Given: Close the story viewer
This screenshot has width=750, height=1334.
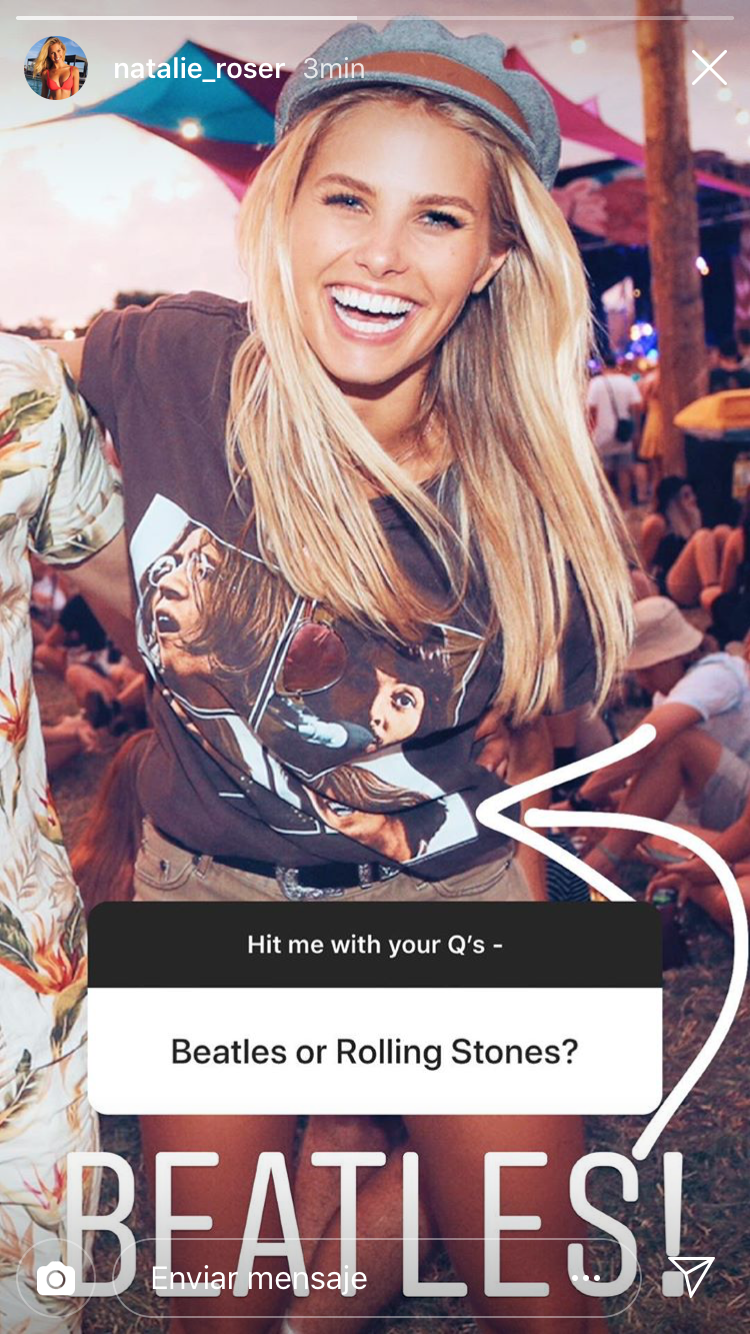Looking at the screenshot, I should (x=709, y=68).
